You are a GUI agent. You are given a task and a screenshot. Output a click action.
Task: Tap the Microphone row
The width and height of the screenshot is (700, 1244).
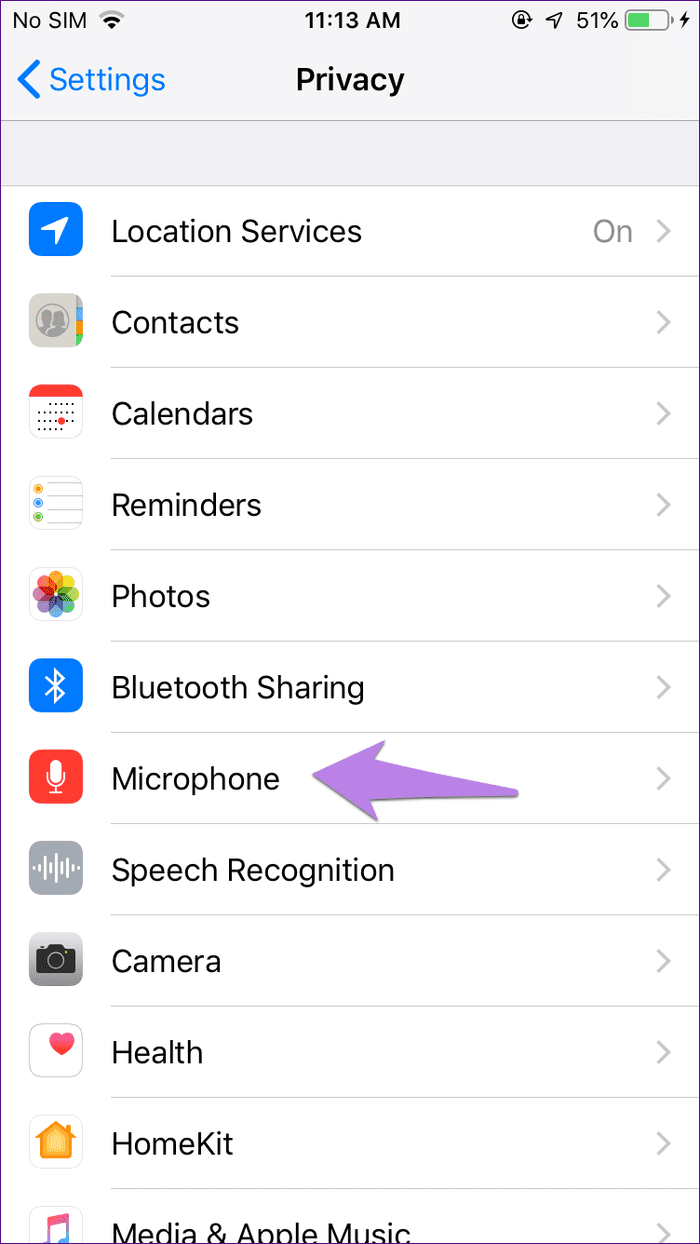click(196, 779)
